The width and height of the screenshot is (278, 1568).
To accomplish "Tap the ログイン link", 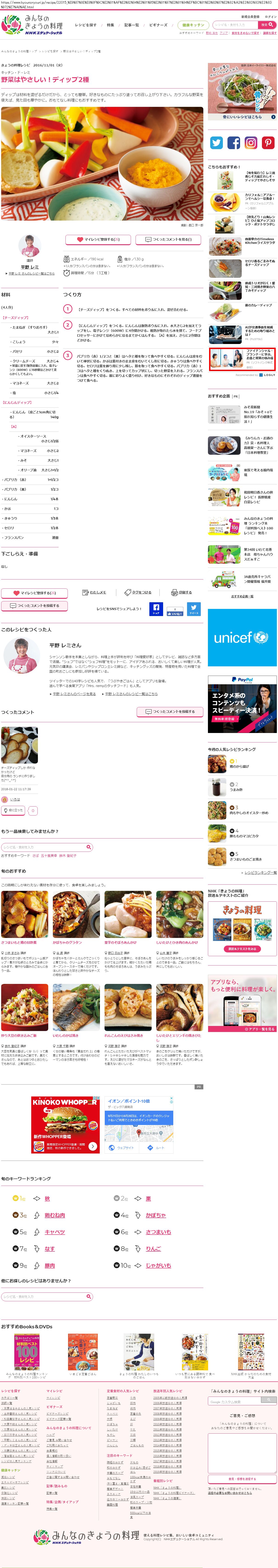I will [271, 17].
